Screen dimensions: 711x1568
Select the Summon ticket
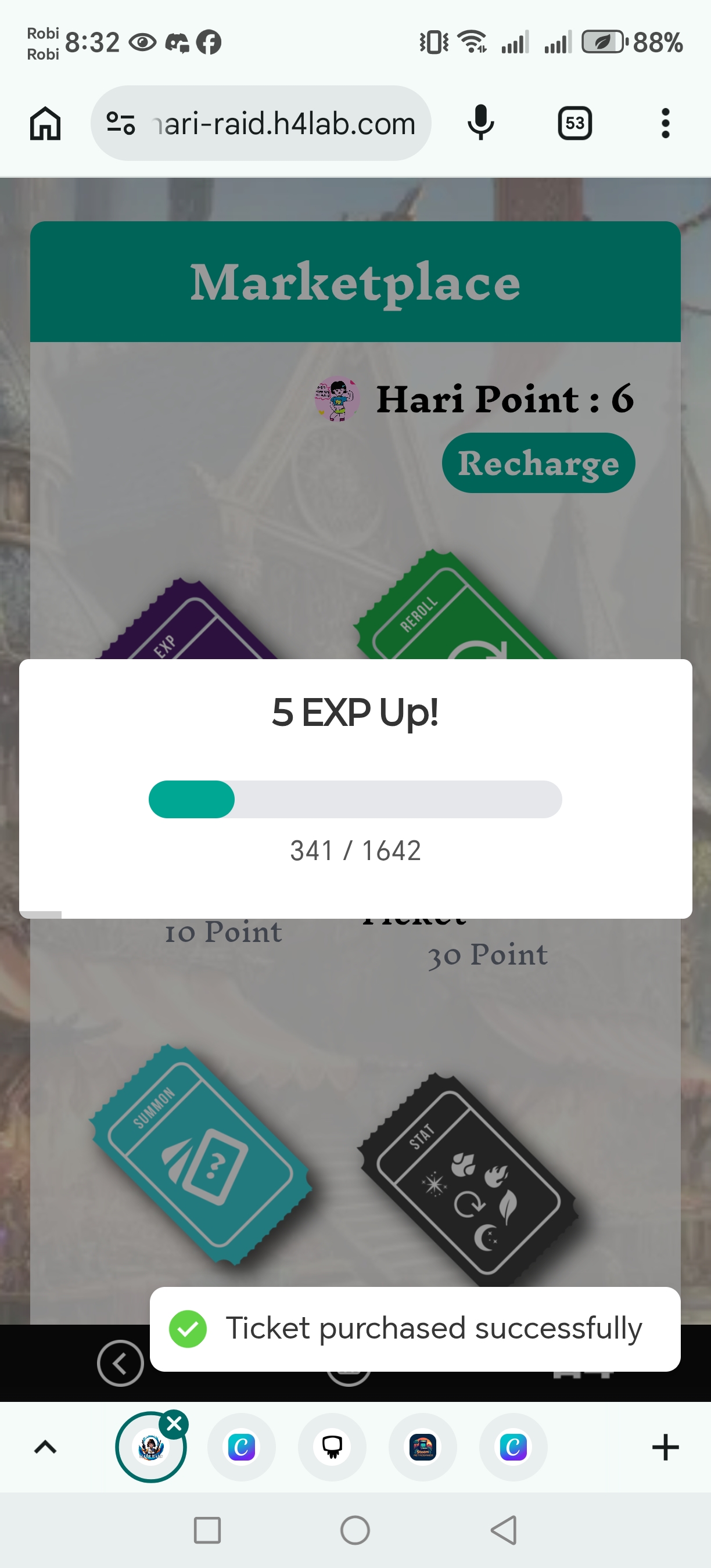click(x=201, y=1153)
